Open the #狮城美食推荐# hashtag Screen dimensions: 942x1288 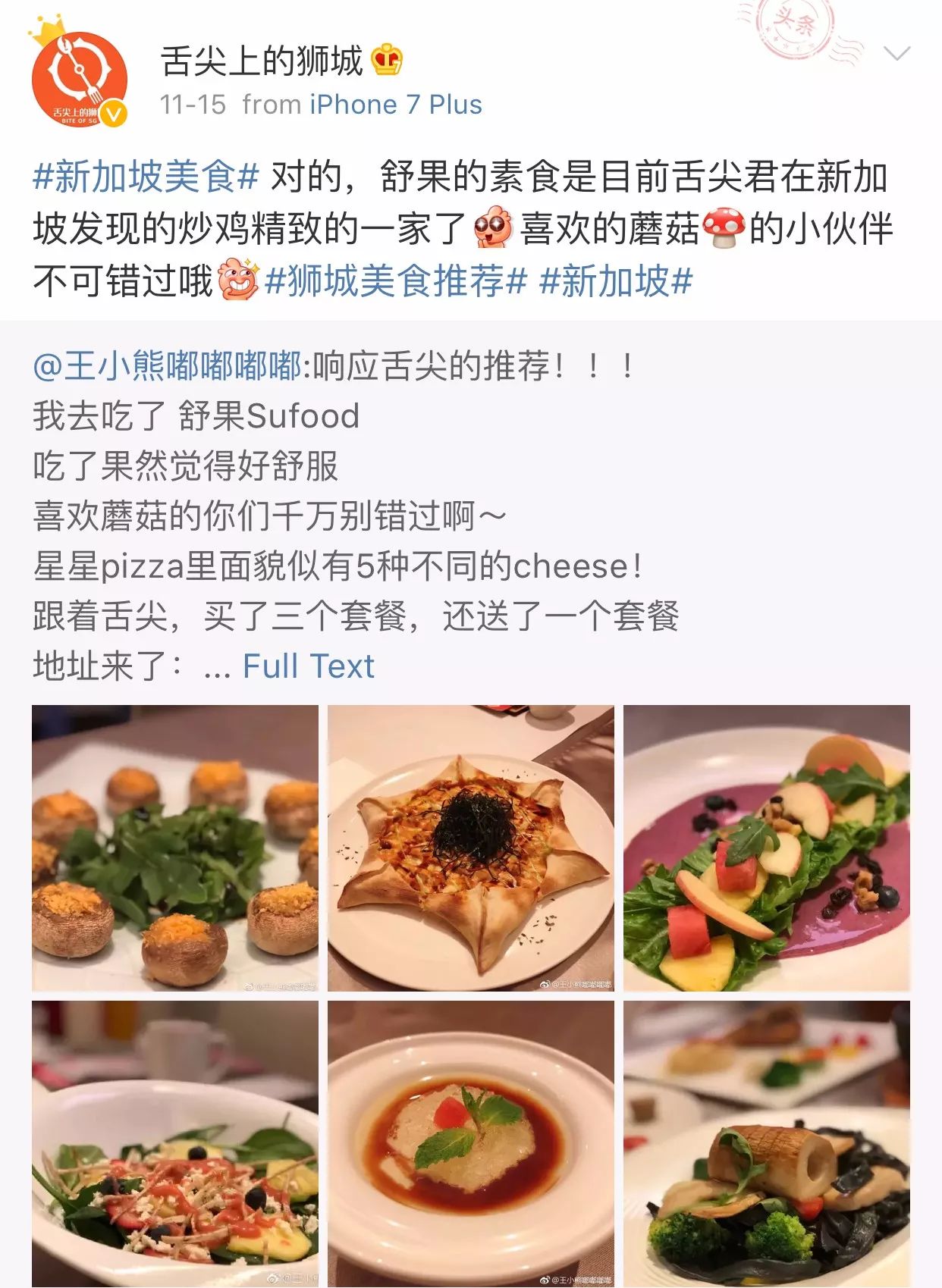(395, 282)
